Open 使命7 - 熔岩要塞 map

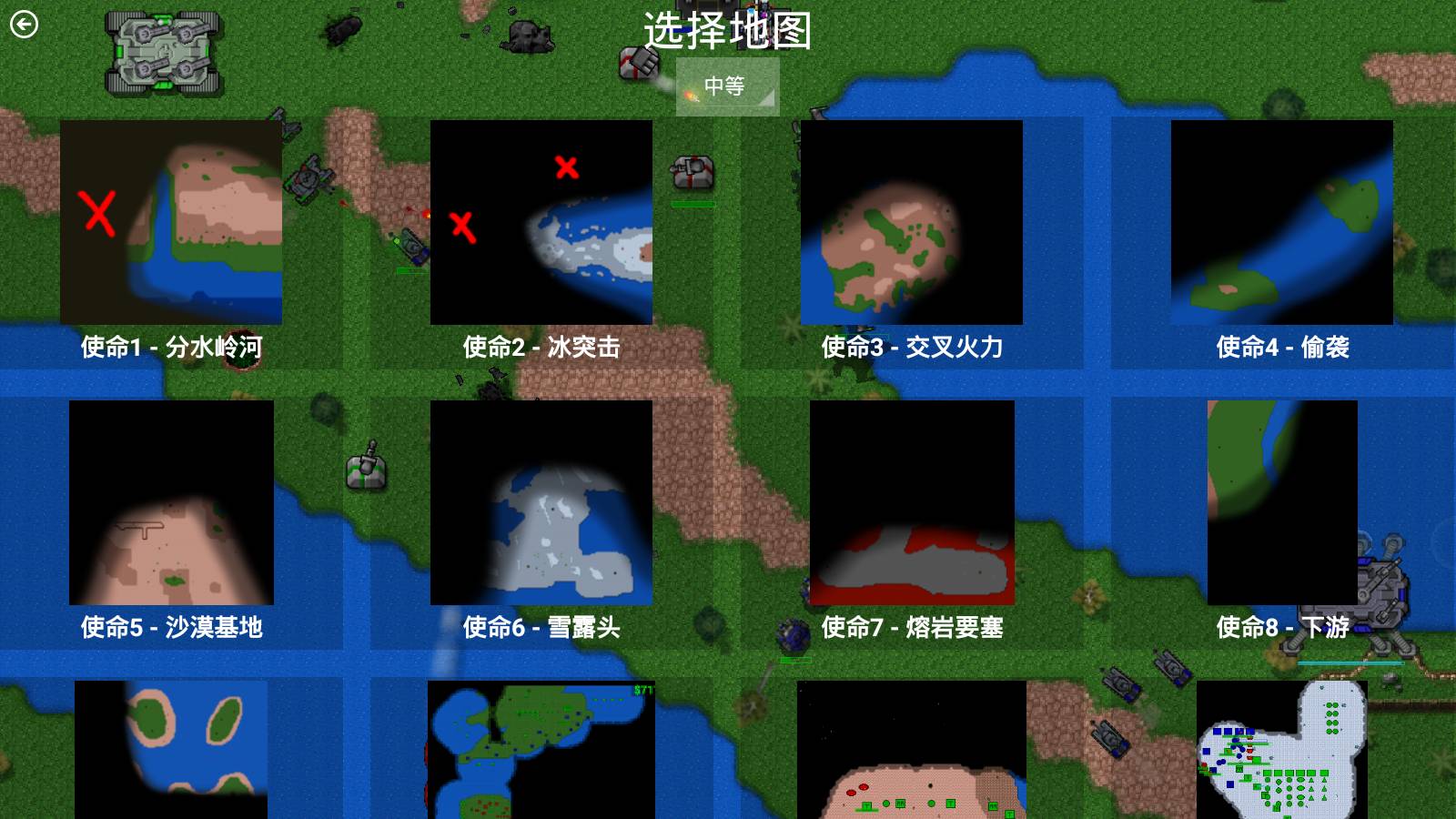pos(912,502)
